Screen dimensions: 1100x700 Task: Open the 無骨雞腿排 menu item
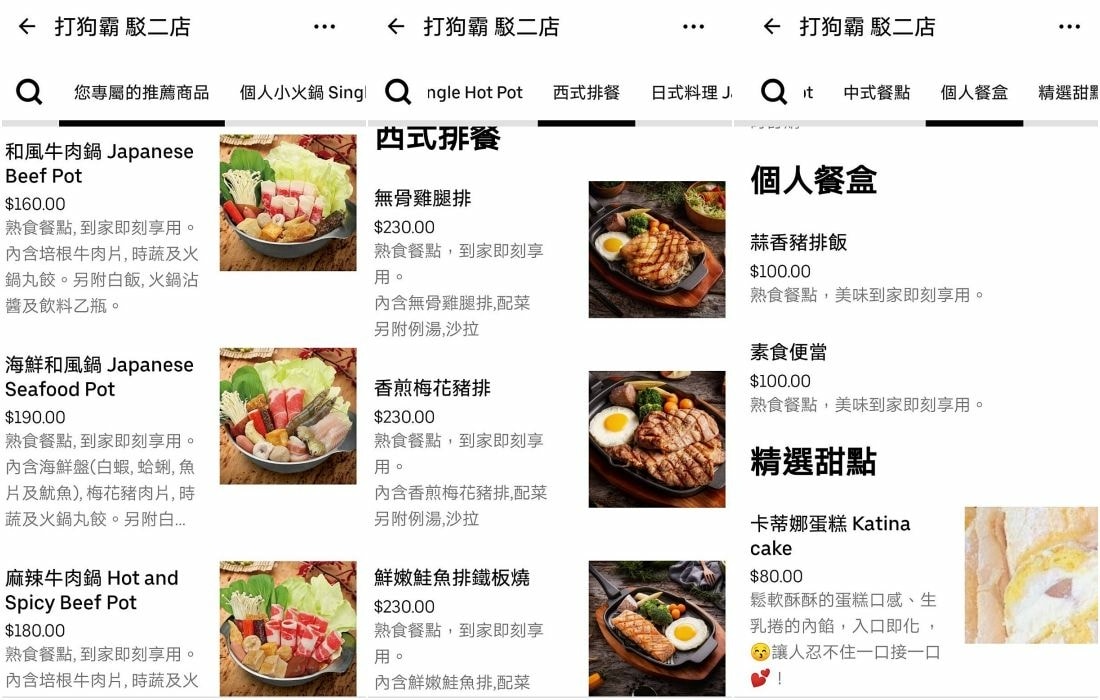click(422, 198)
